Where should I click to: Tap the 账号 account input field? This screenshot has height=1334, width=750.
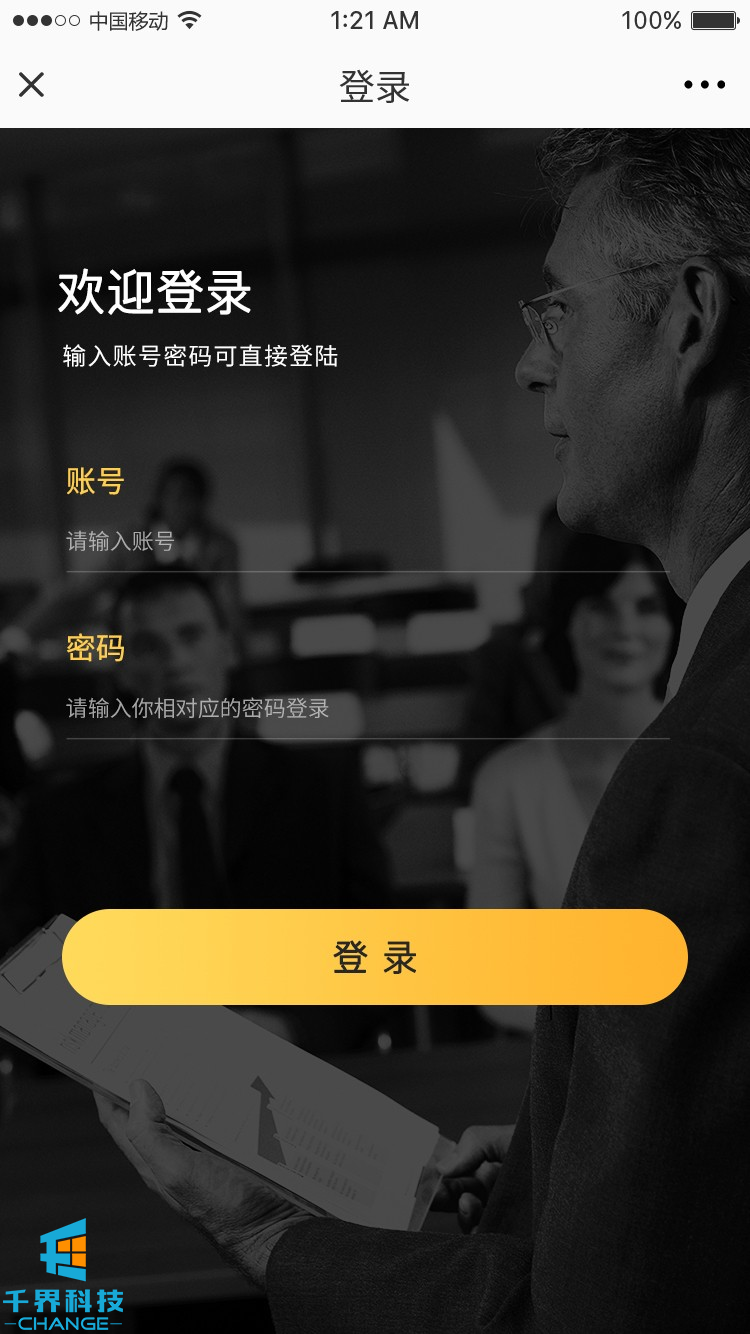click(x=366, y=542)
